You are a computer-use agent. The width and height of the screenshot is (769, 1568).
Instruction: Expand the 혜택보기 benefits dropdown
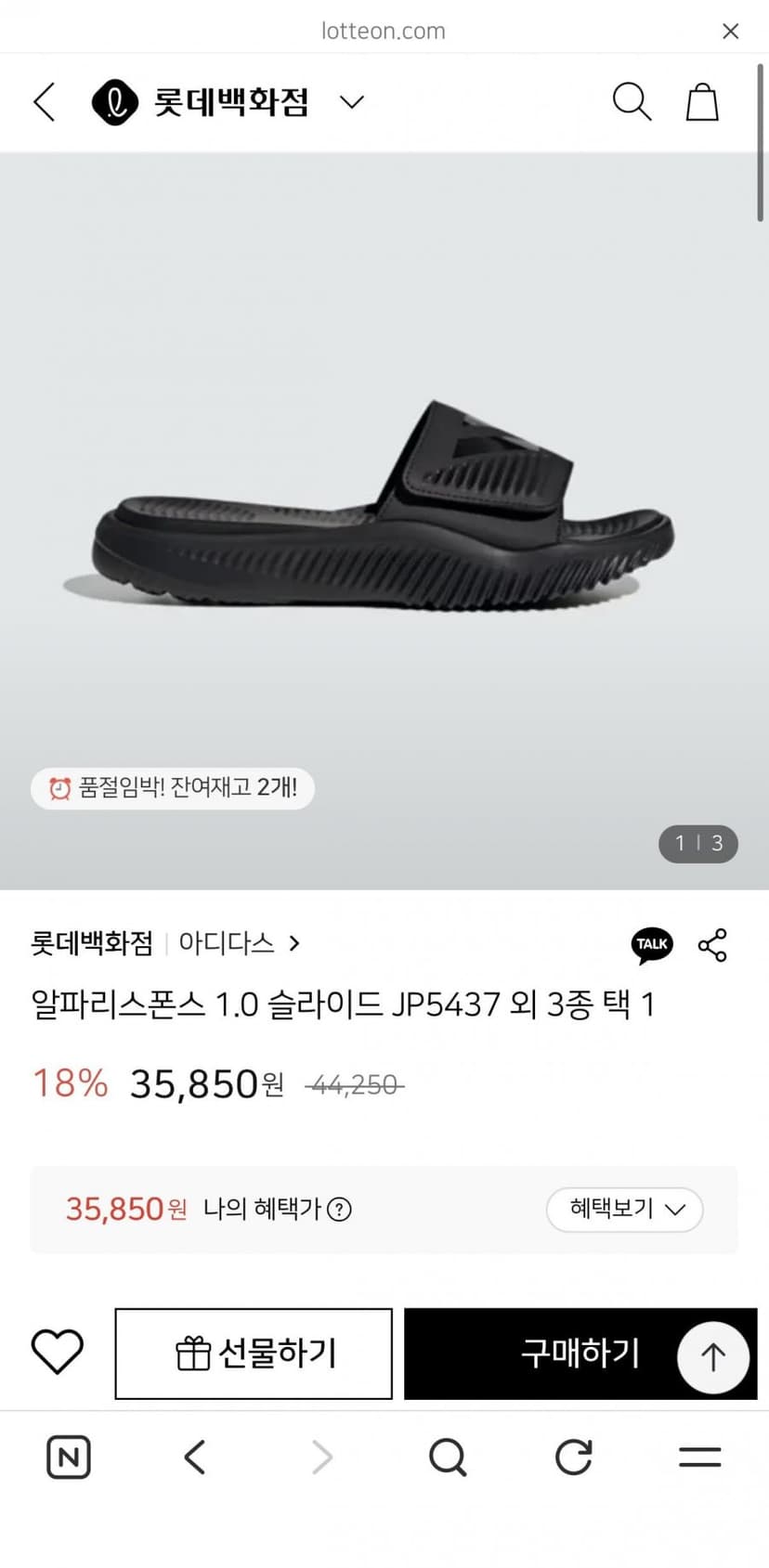pos(624,1209)
